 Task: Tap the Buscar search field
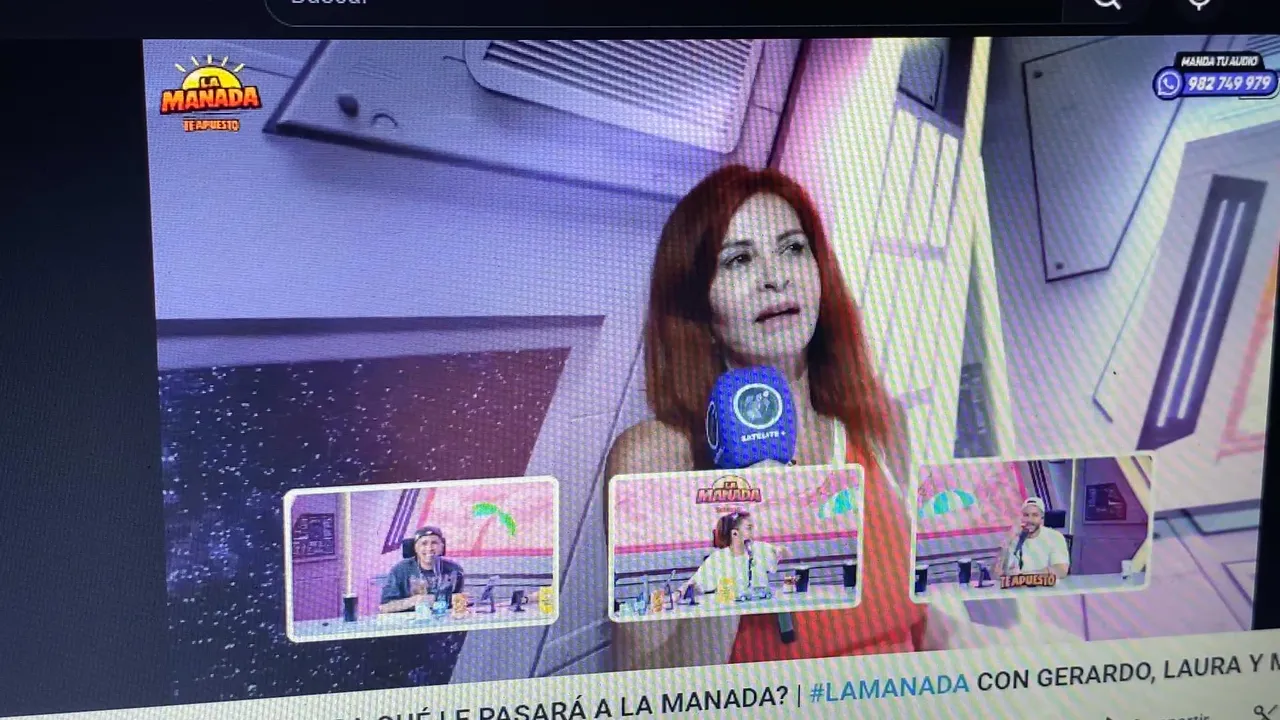[x=660, y=5]
